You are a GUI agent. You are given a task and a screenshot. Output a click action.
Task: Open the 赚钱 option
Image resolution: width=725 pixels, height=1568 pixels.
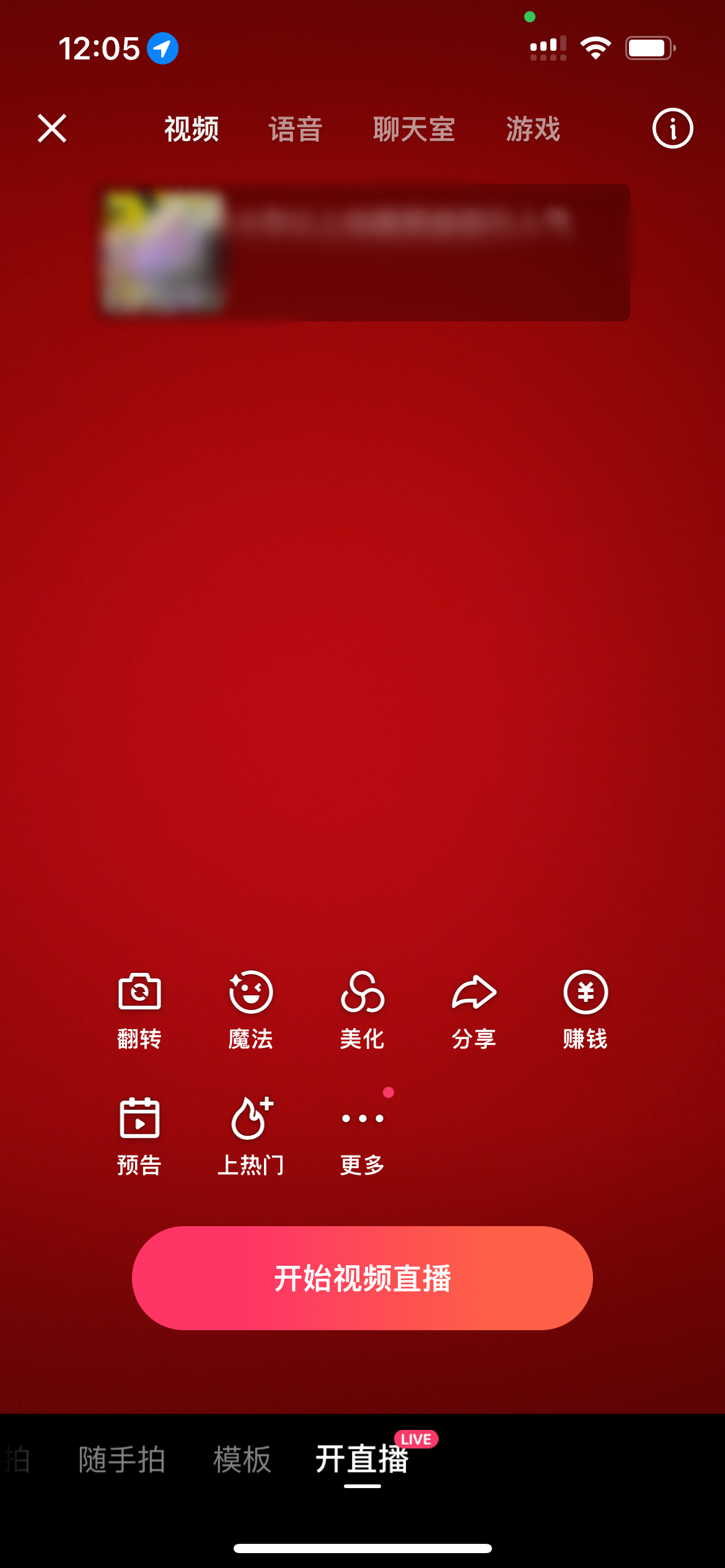[x=585, y=1009]
